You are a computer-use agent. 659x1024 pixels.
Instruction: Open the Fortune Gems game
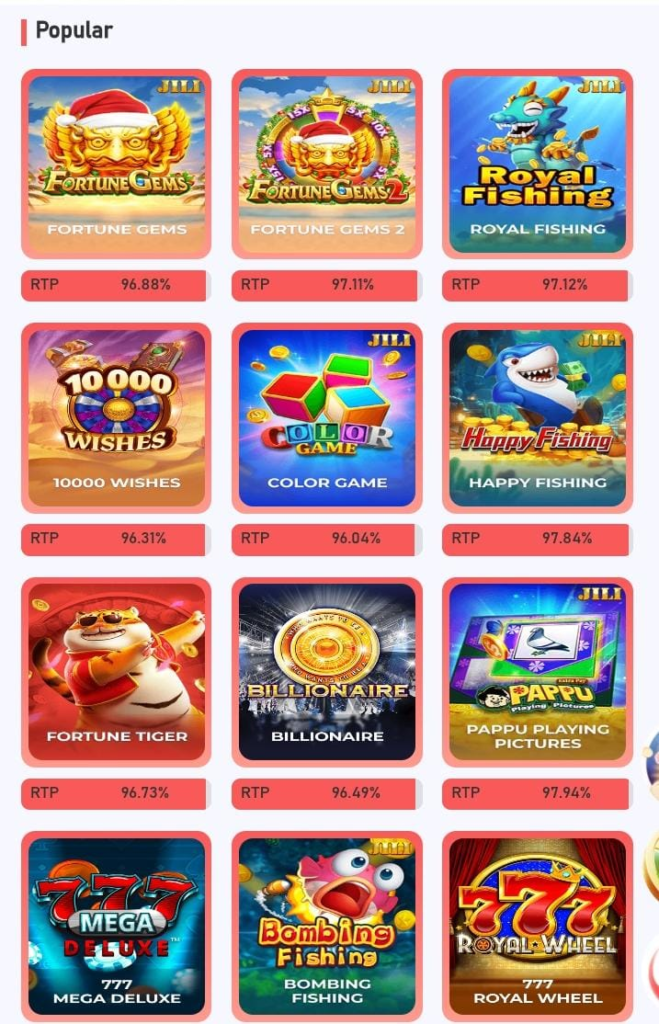[116, 164]
